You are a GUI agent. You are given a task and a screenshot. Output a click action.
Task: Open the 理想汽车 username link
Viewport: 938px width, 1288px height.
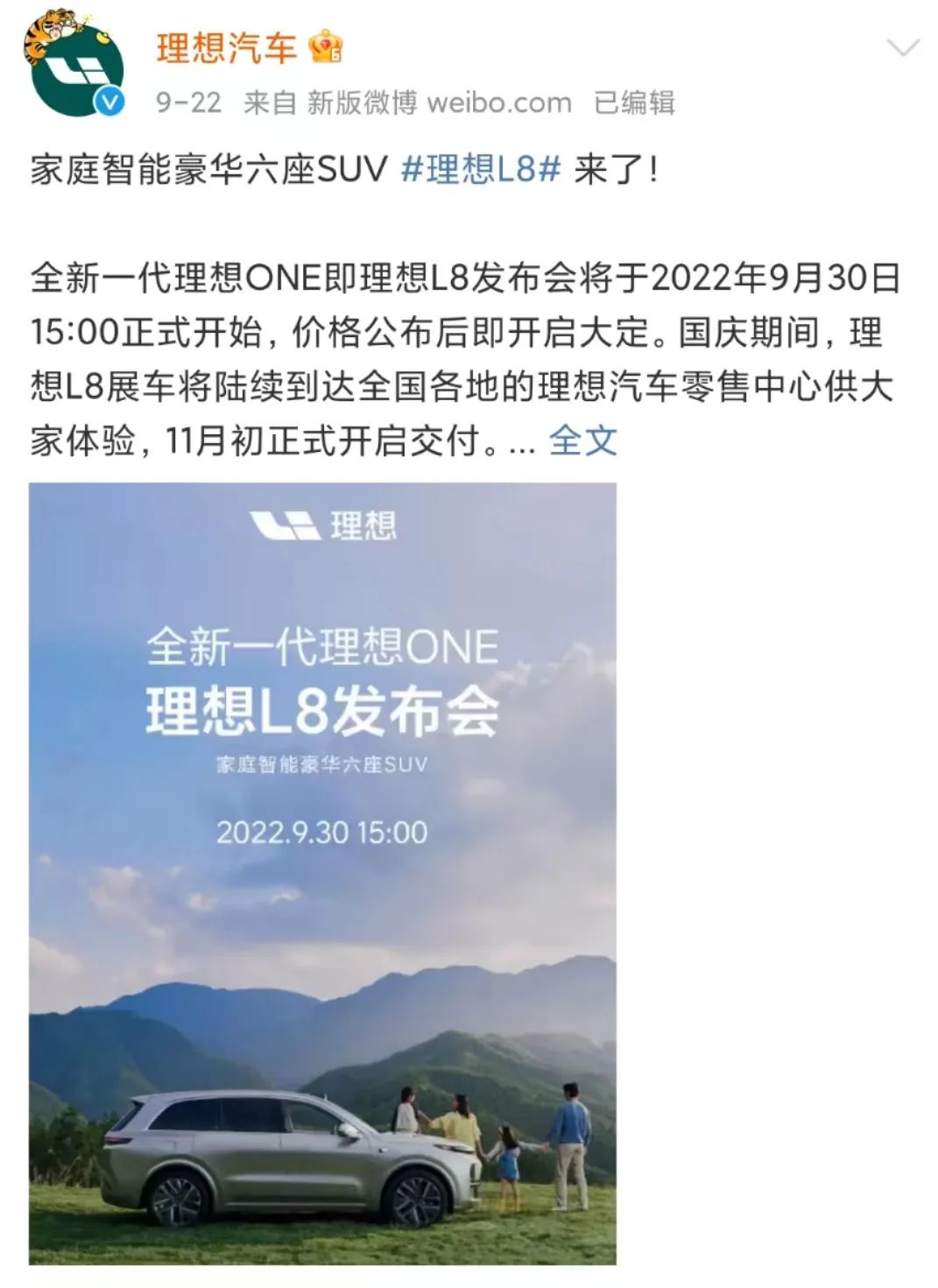[x=227, y=47]
